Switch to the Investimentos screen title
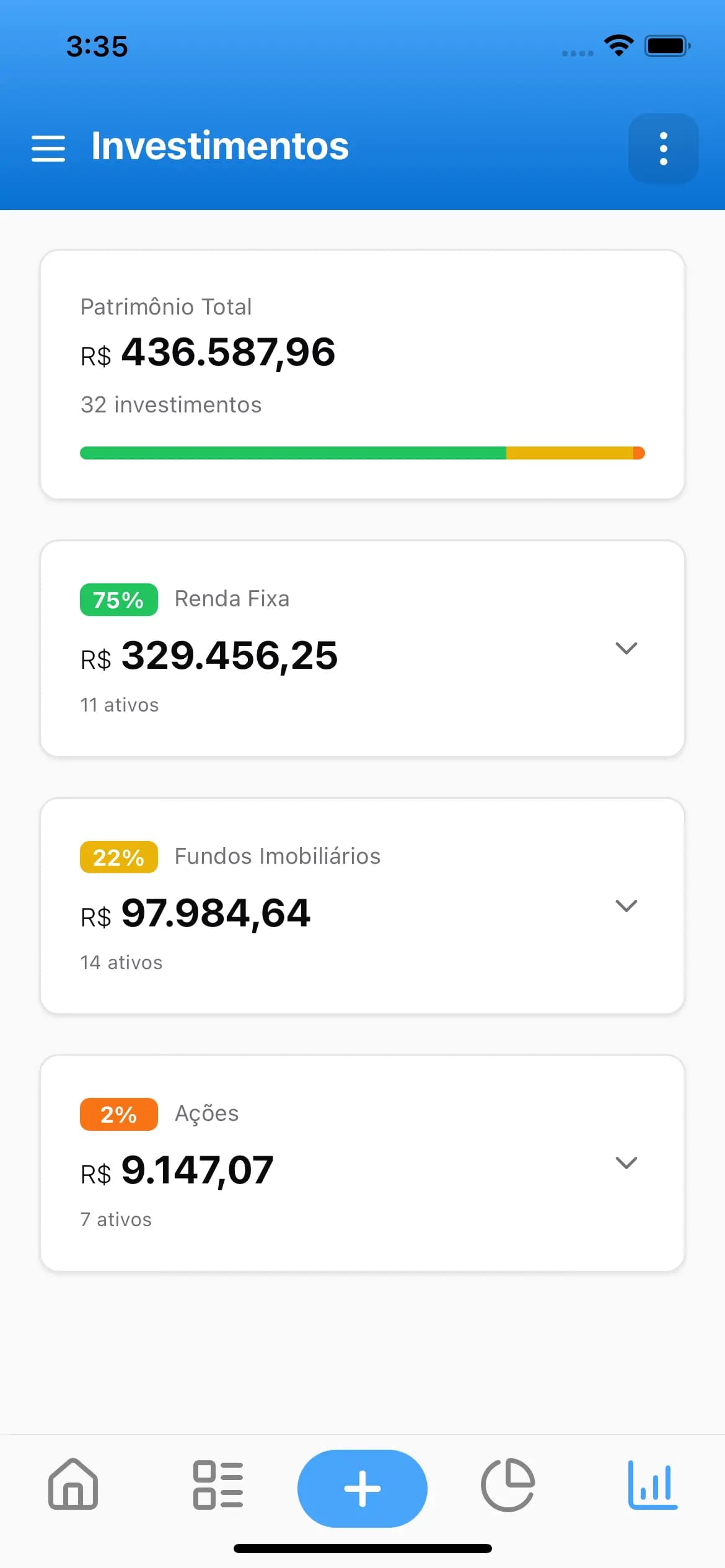The image size is (725, 1568). [219, 147]
